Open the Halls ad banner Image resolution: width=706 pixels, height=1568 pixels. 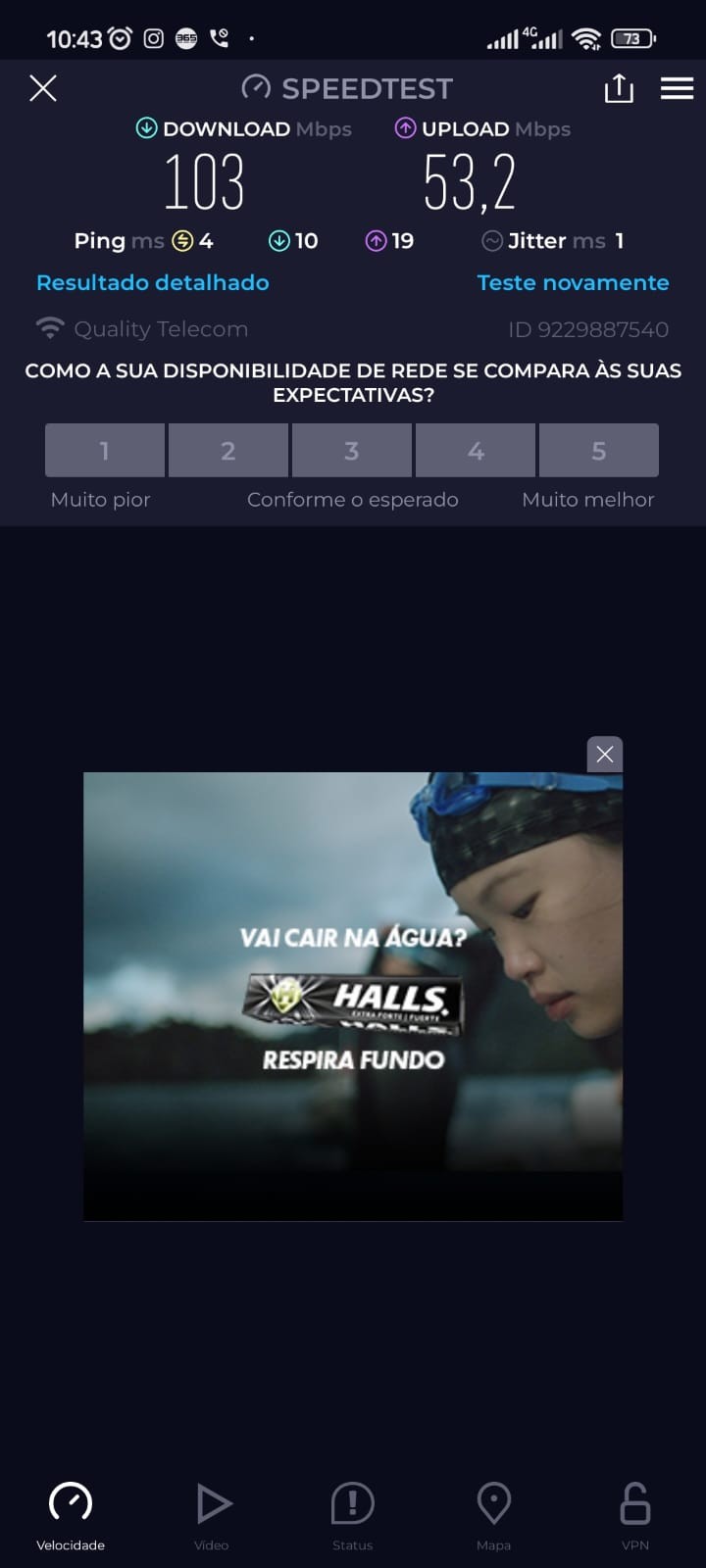pyautogui.click(x=353, y=997)
